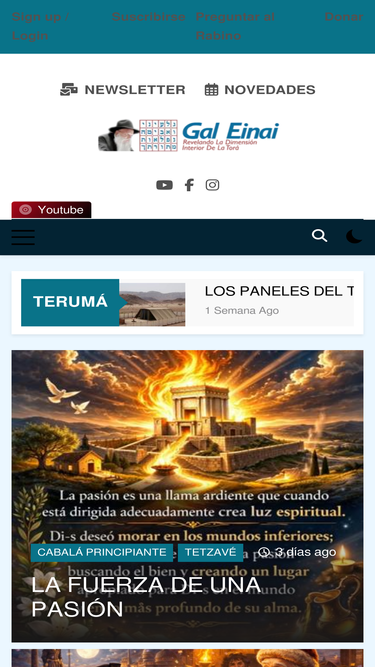Open La Fuerza de una Pasión article
The image size is (375, 667).
pyautogui.click(x=146, y=597)
